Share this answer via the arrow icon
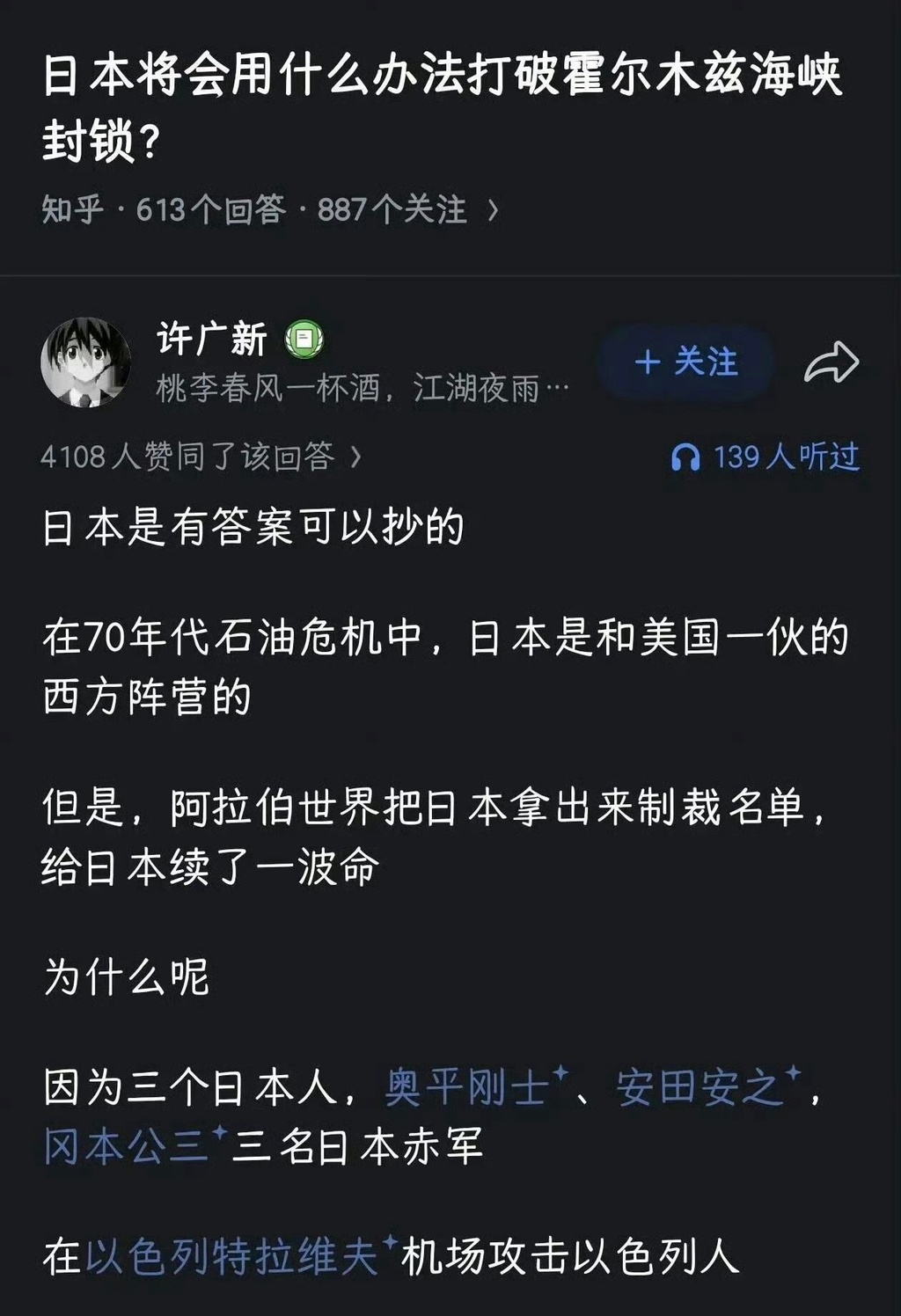 coord(831,362)
